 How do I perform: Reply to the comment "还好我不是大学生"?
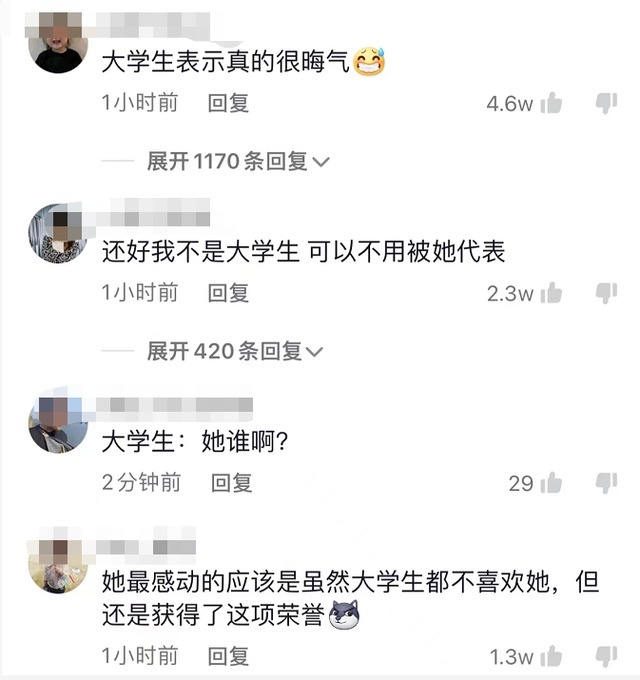pos(228,293)
